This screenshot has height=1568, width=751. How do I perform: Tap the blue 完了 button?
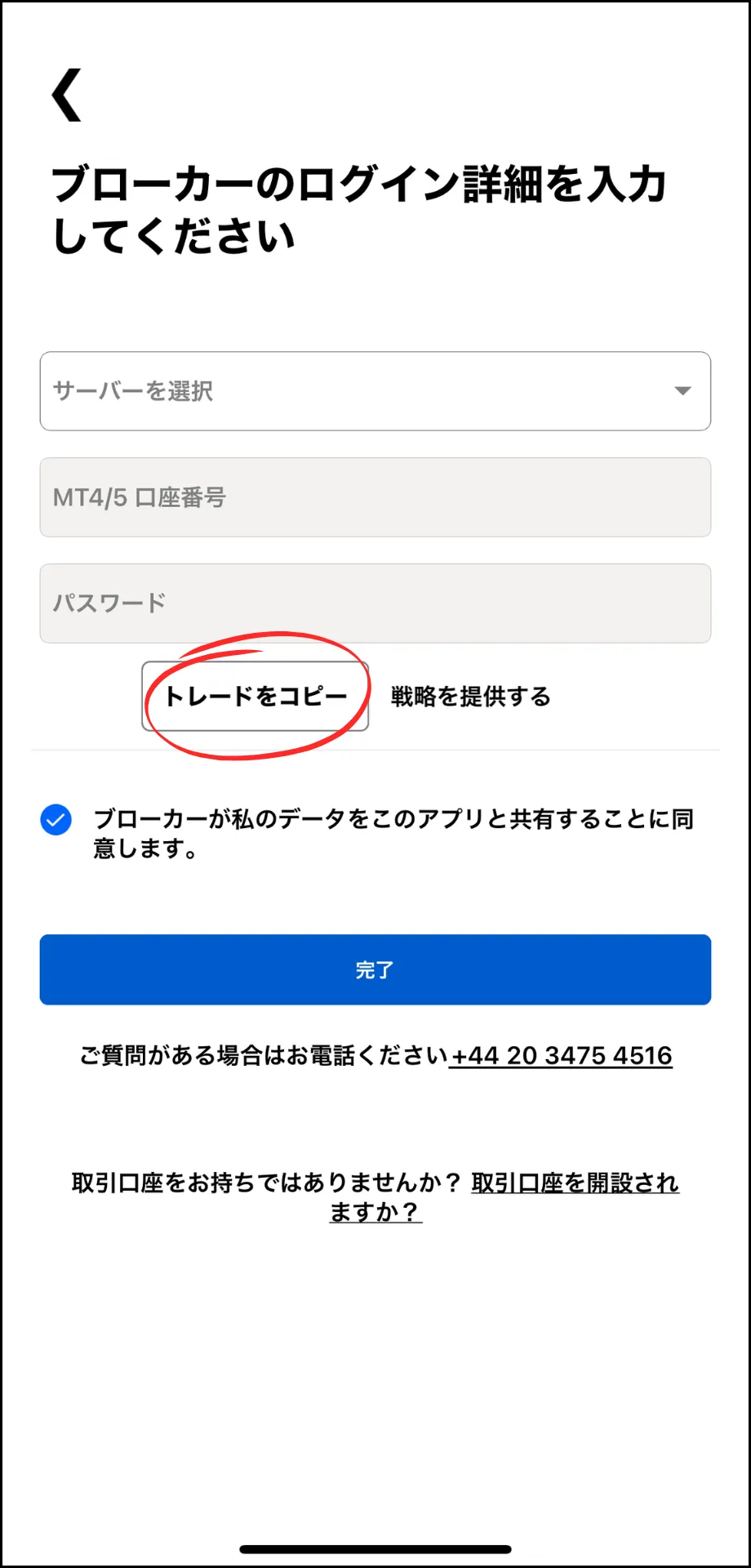point(375,969)
